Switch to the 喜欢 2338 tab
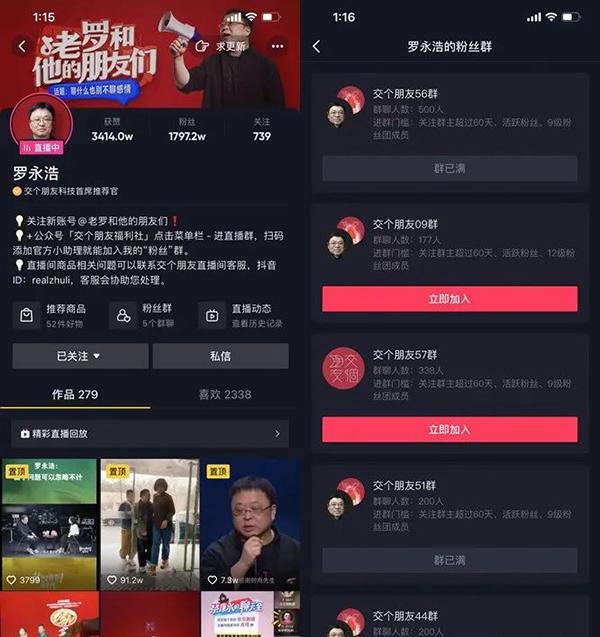The height and width of the screenshot is (637, 600). tap(224, 395)
